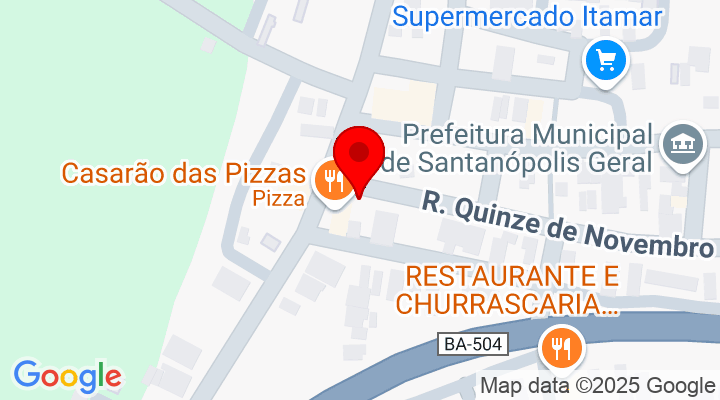Tap the red location pin marker
Screen dimensions: 720x400
coord(358,155)
